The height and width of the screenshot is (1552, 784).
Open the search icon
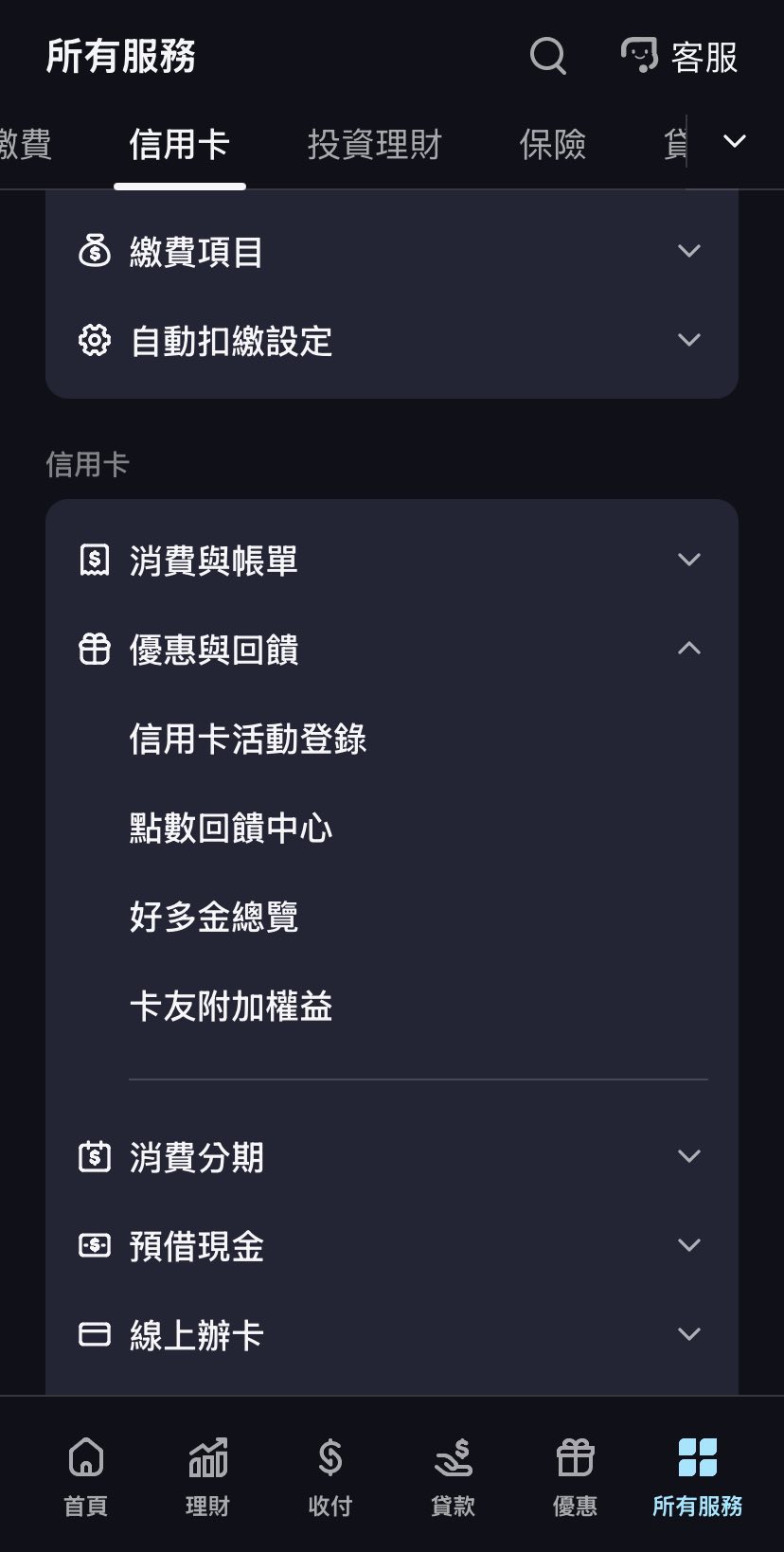(x=547, y=56)
